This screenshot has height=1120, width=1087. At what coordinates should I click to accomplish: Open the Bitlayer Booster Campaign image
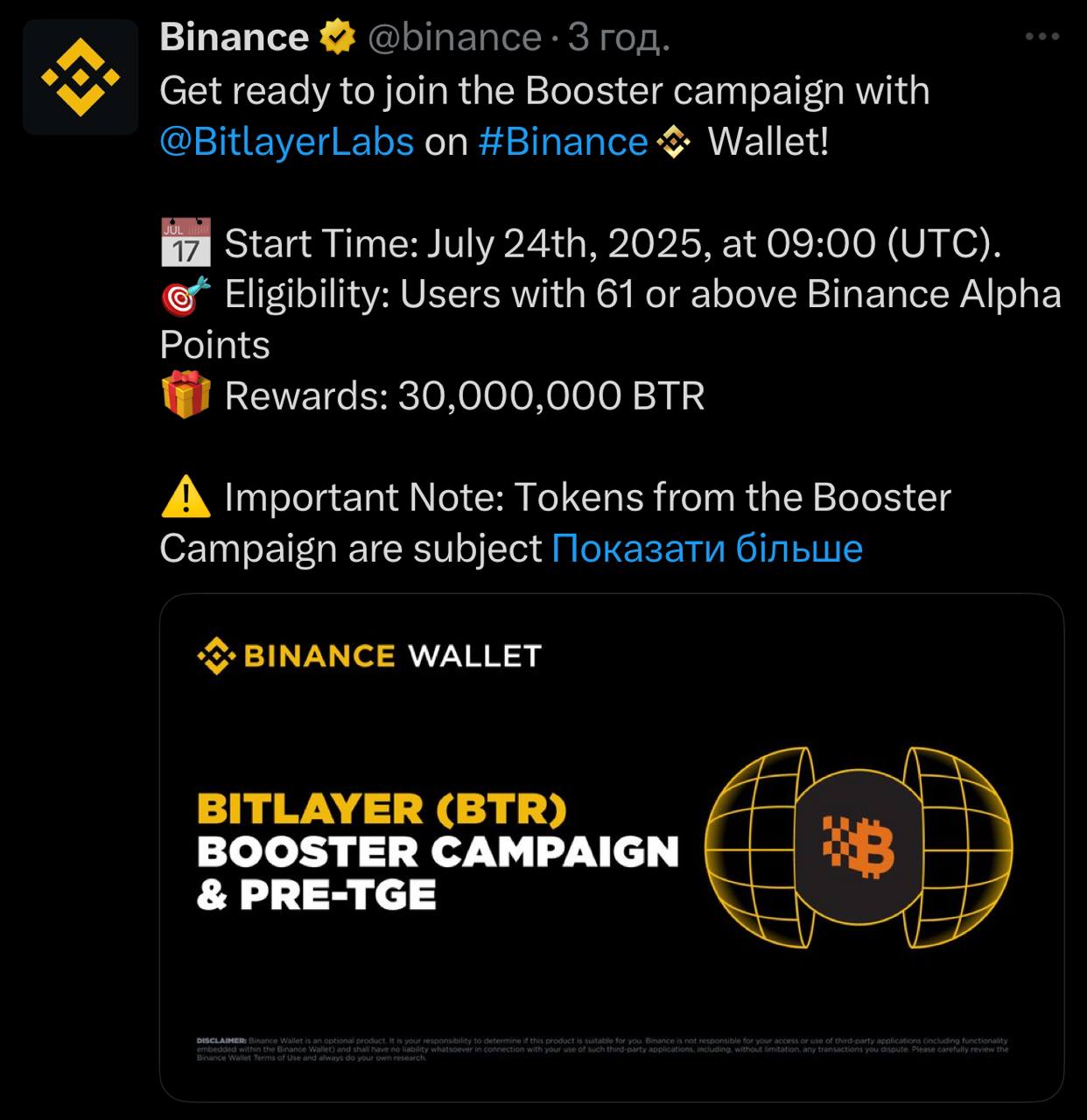611,847
